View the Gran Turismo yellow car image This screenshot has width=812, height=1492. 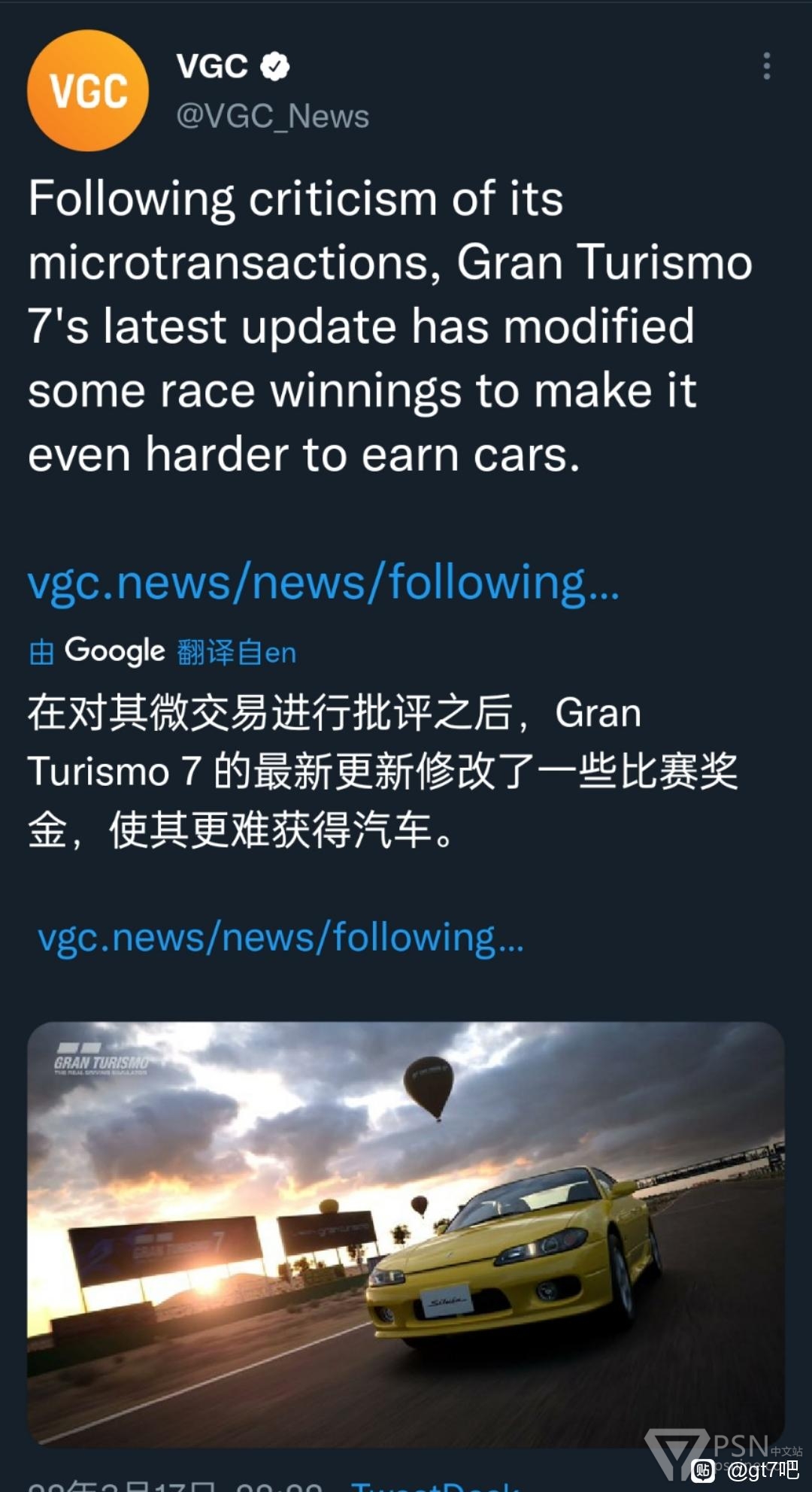coord(406,1234)
